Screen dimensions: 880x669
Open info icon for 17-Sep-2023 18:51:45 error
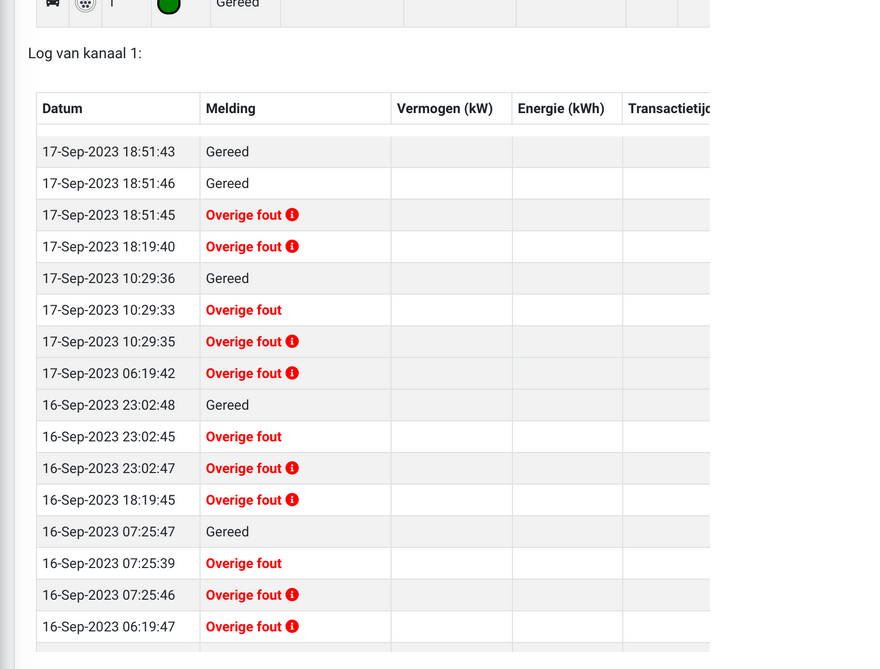tap(292, 215)
